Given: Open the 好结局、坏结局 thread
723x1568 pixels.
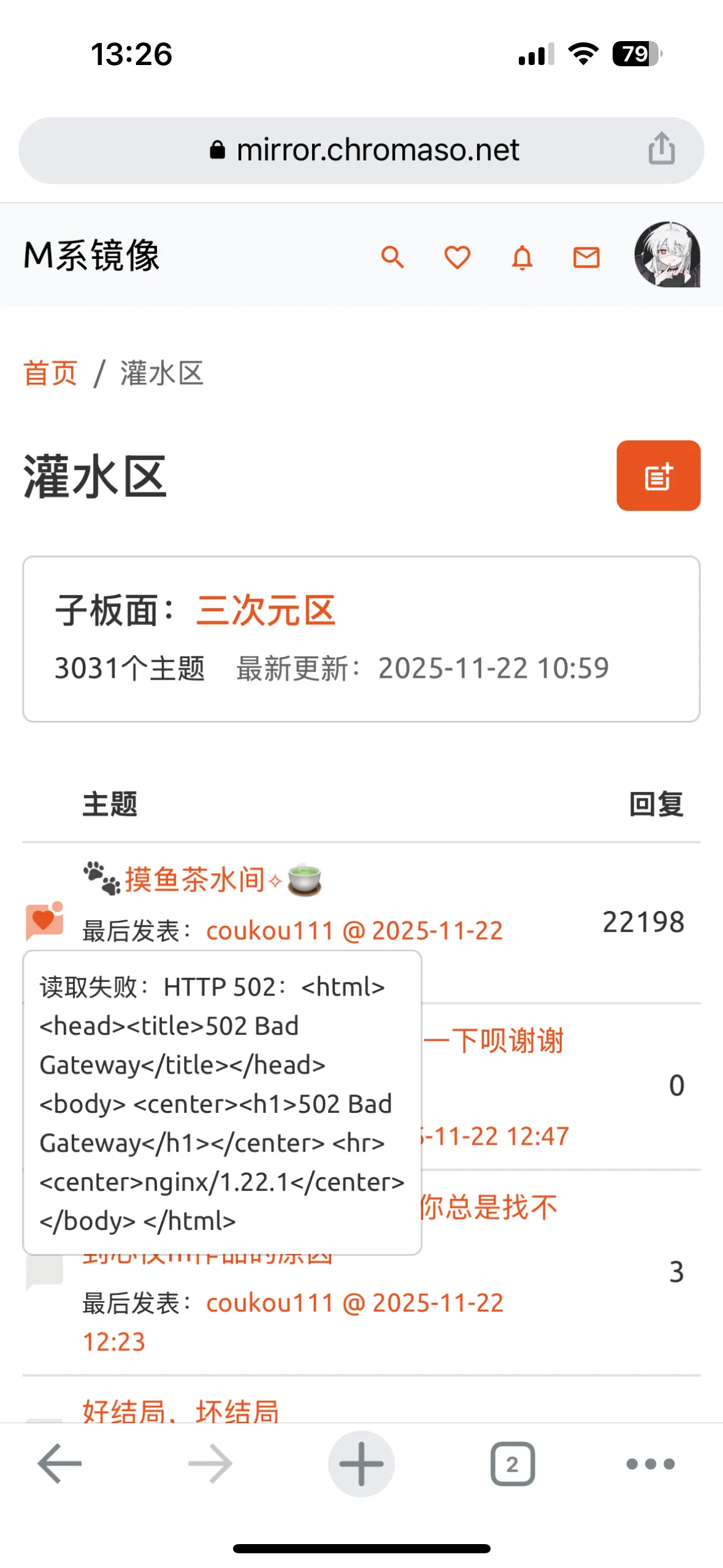Looking at the screenshot, I should 181,1410.
